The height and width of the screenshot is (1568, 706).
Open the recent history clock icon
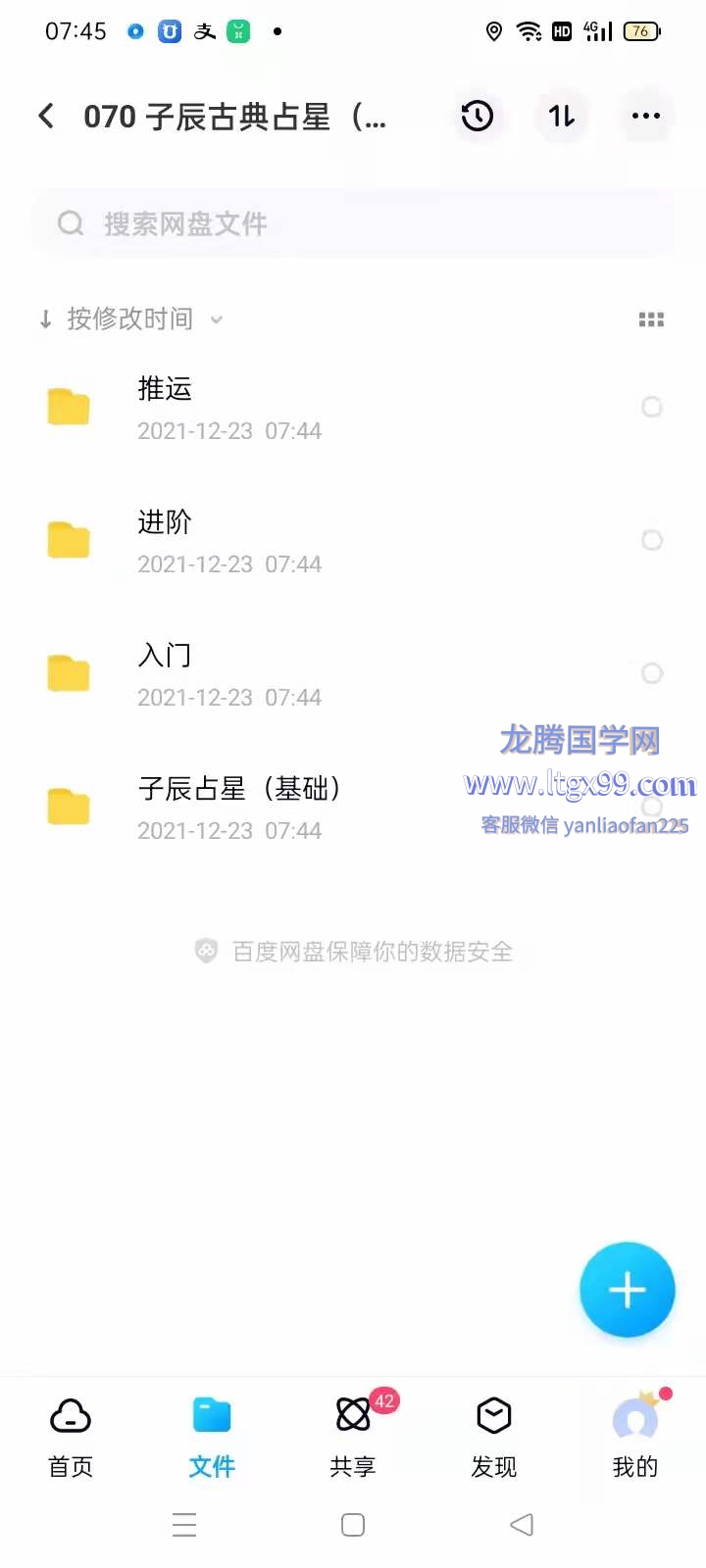click(478, 117)
